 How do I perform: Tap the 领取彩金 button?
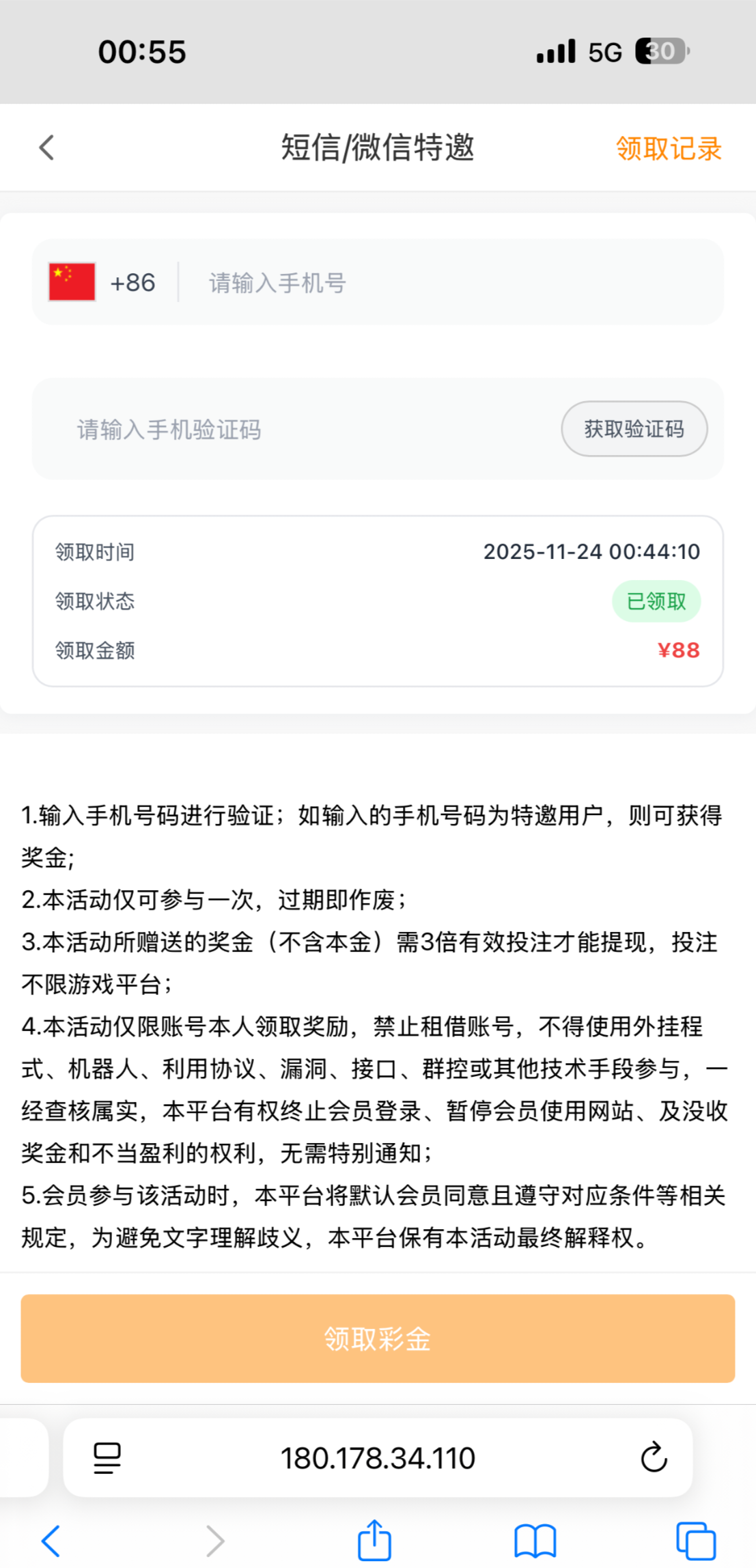coord(378,1338)
